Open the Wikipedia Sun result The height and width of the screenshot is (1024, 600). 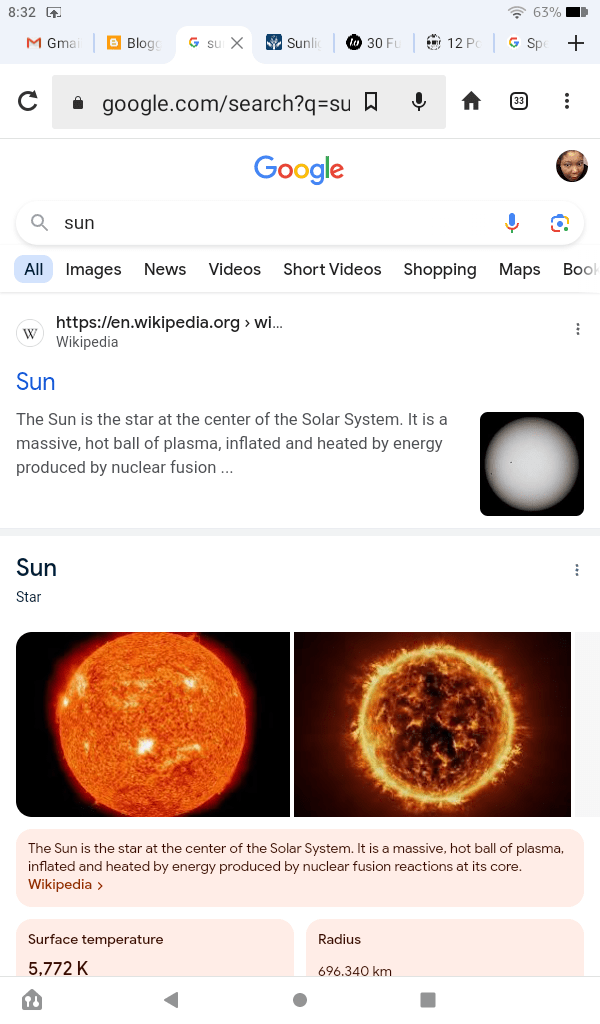tap(36, 381)
